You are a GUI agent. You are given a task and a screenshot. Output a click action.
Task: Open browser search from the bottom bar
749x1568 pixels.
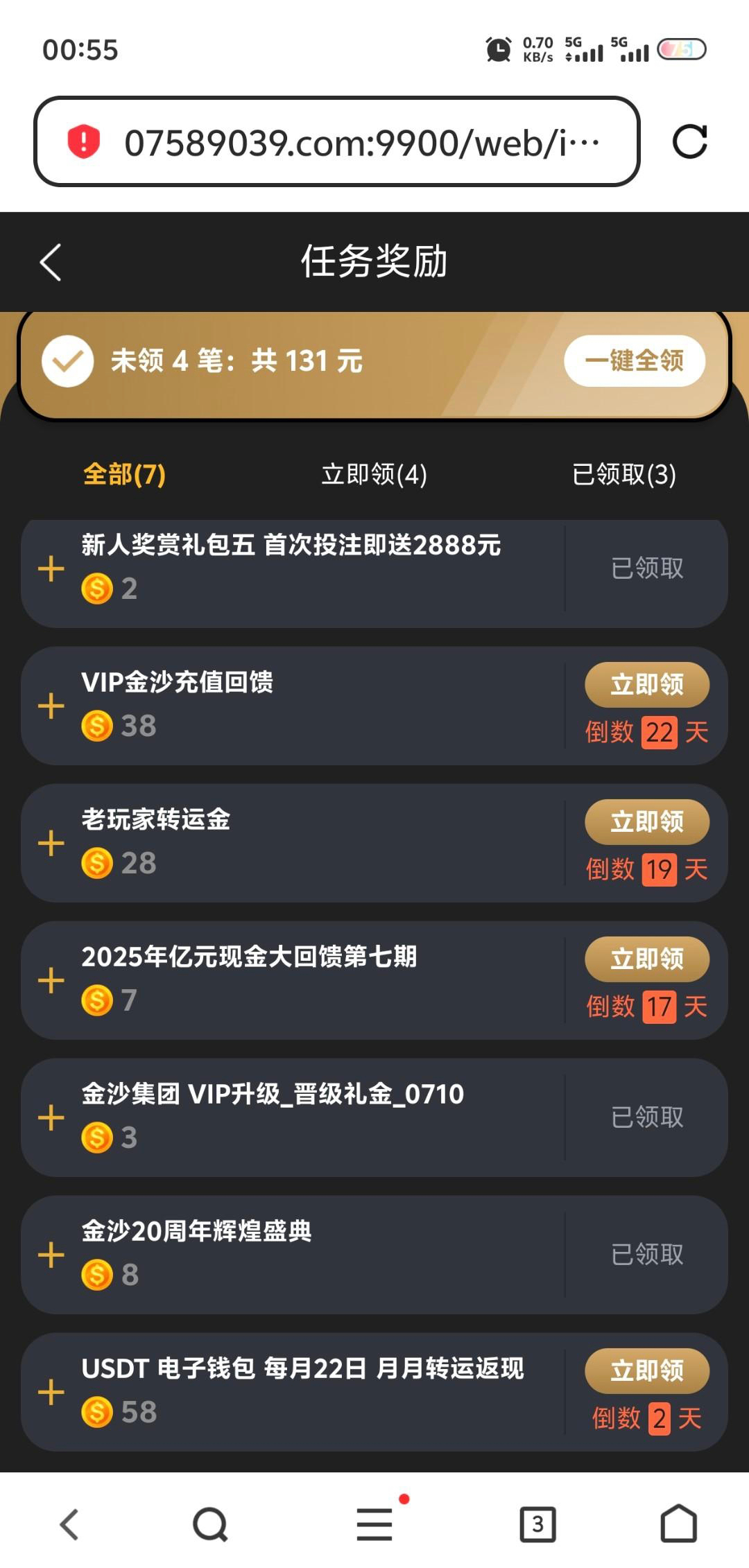(x=210, y=1524)
